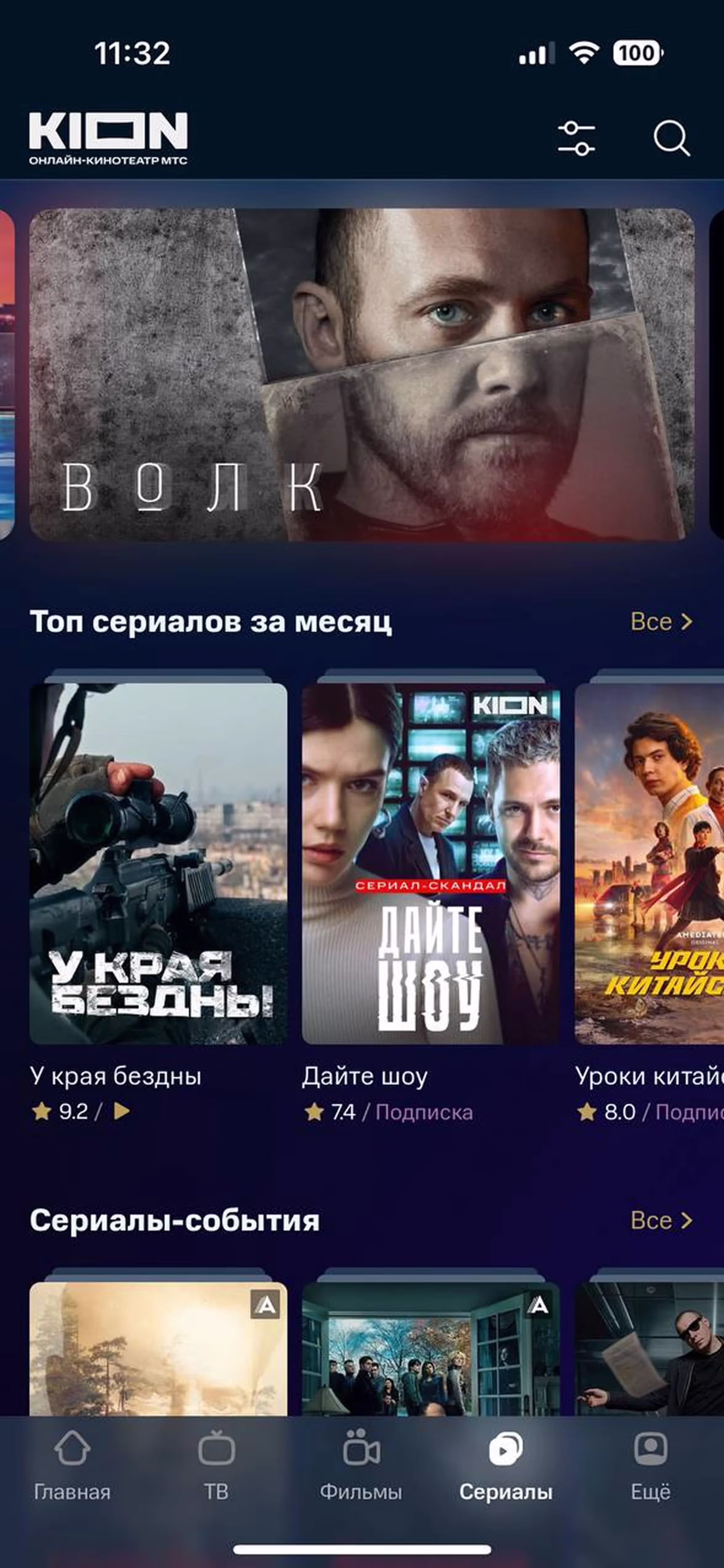Open the search magnifier
The width and height of the screenshot is (724, 1568).
pyautogui.click(x=671, y=138)
